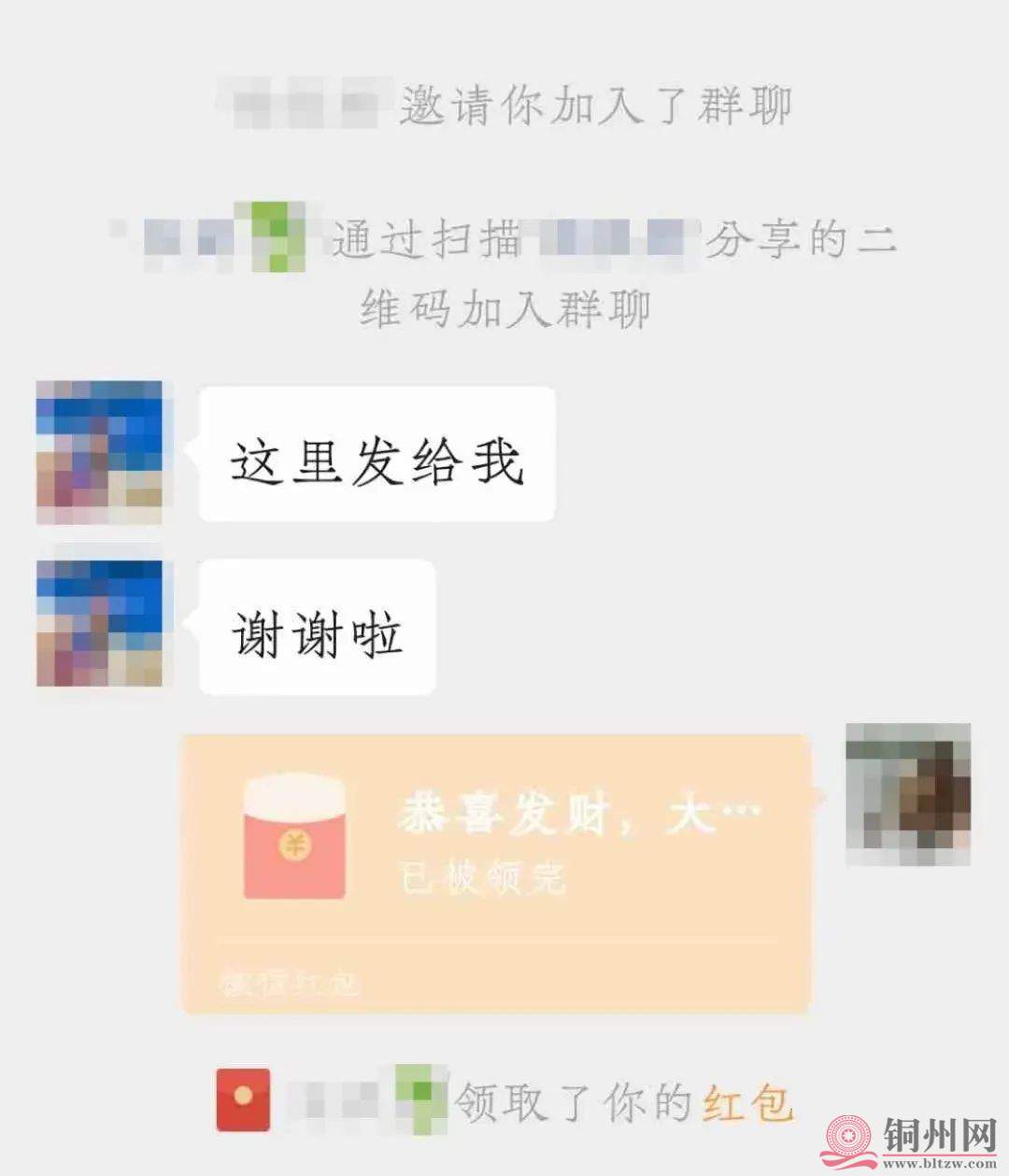Open avatar beside the 谢谢啦 message

pos(99,623)
